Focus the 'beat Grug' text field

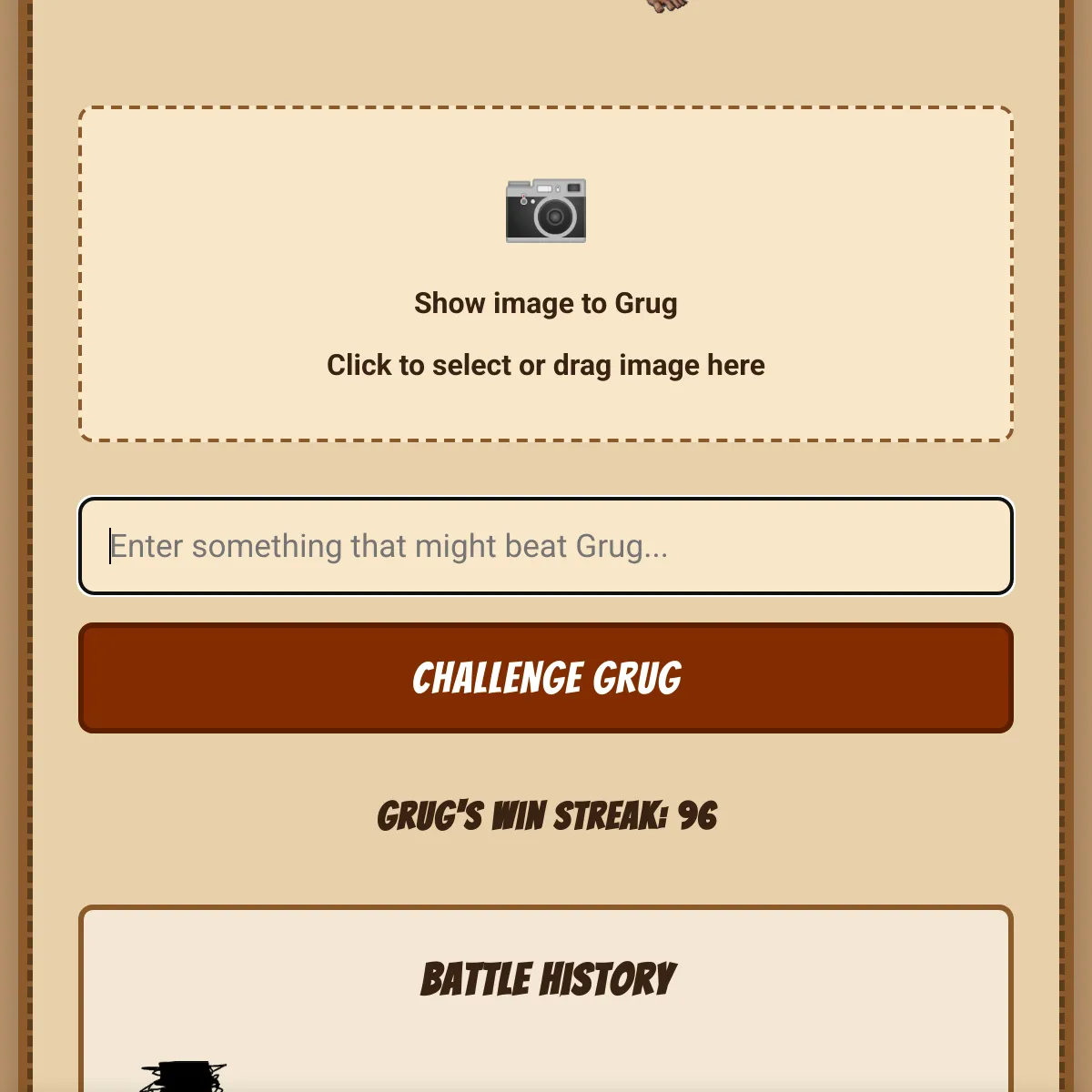pyautogui.click(x=546, y=546)
